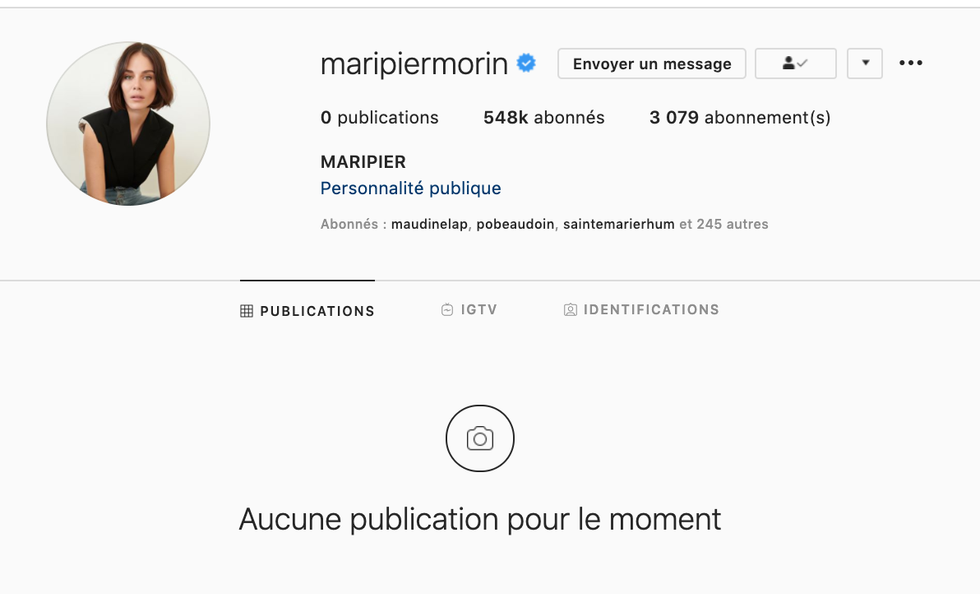Select the Publications tab

click(x=307, y=311)
